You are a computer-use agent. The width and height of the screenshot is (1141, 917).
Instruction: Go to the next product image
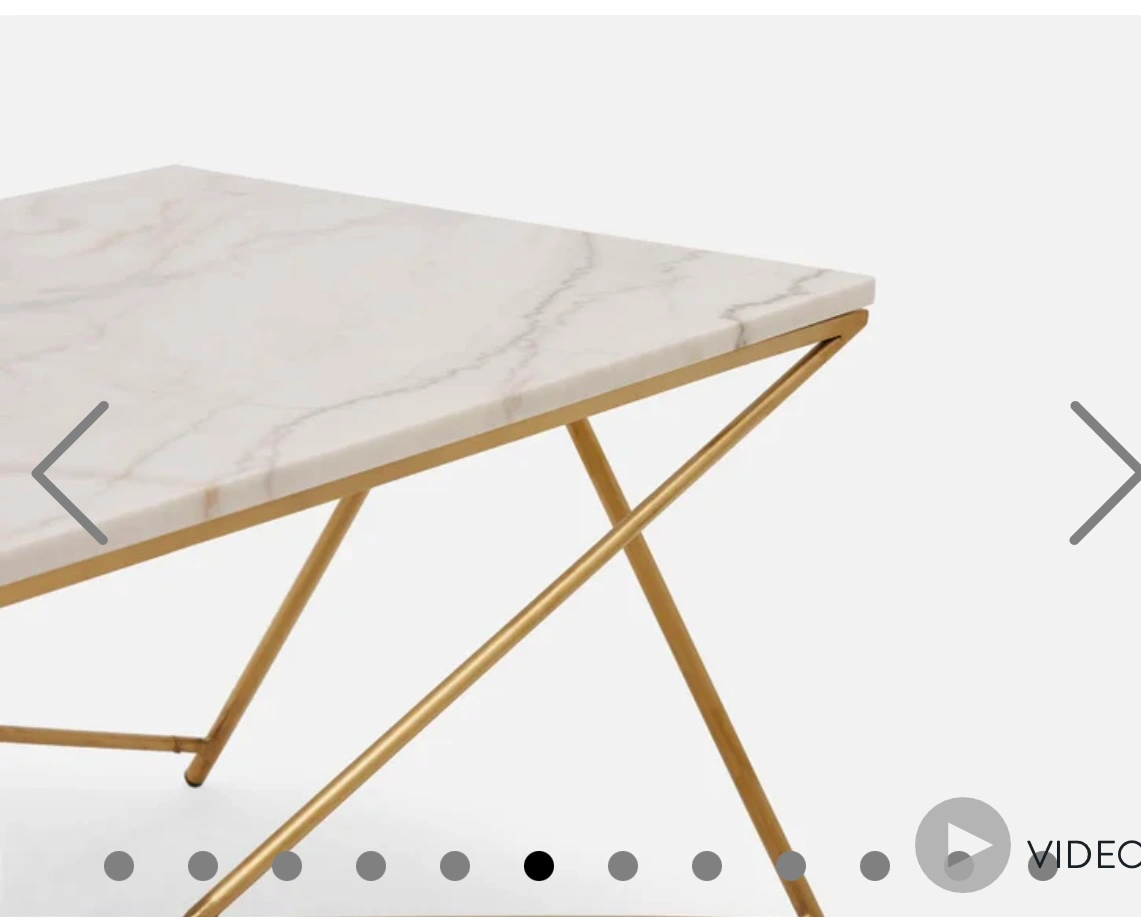[1104, 473]
